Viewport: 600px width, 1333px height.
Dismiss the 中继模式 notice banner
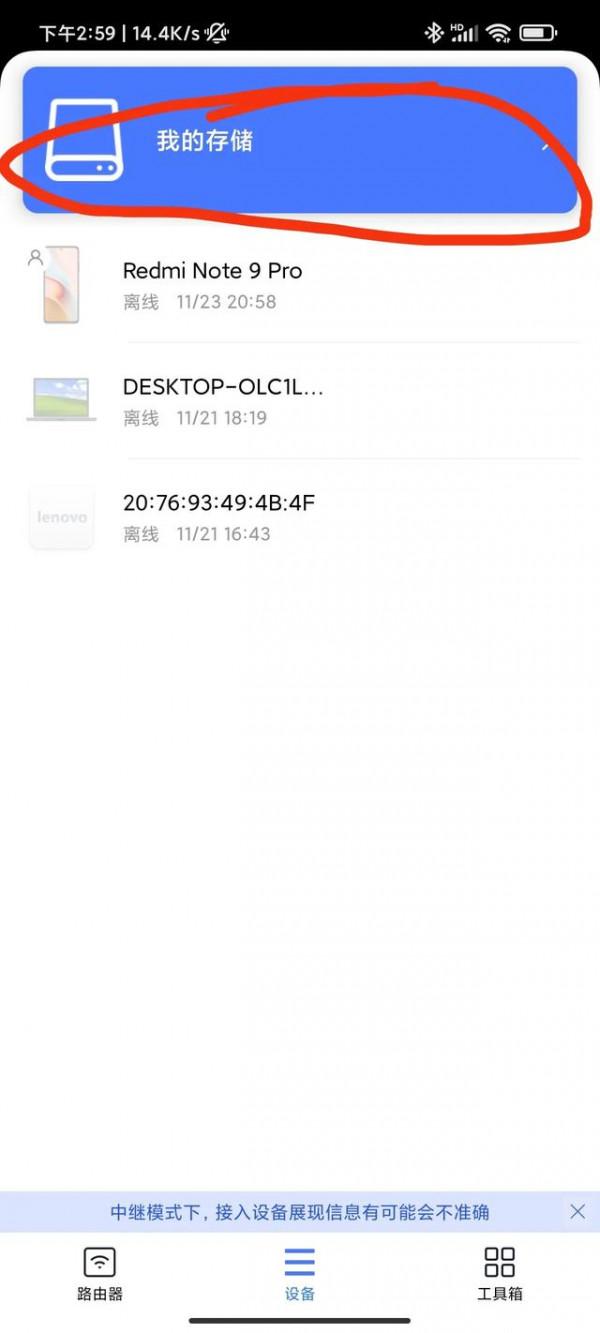577,1212
